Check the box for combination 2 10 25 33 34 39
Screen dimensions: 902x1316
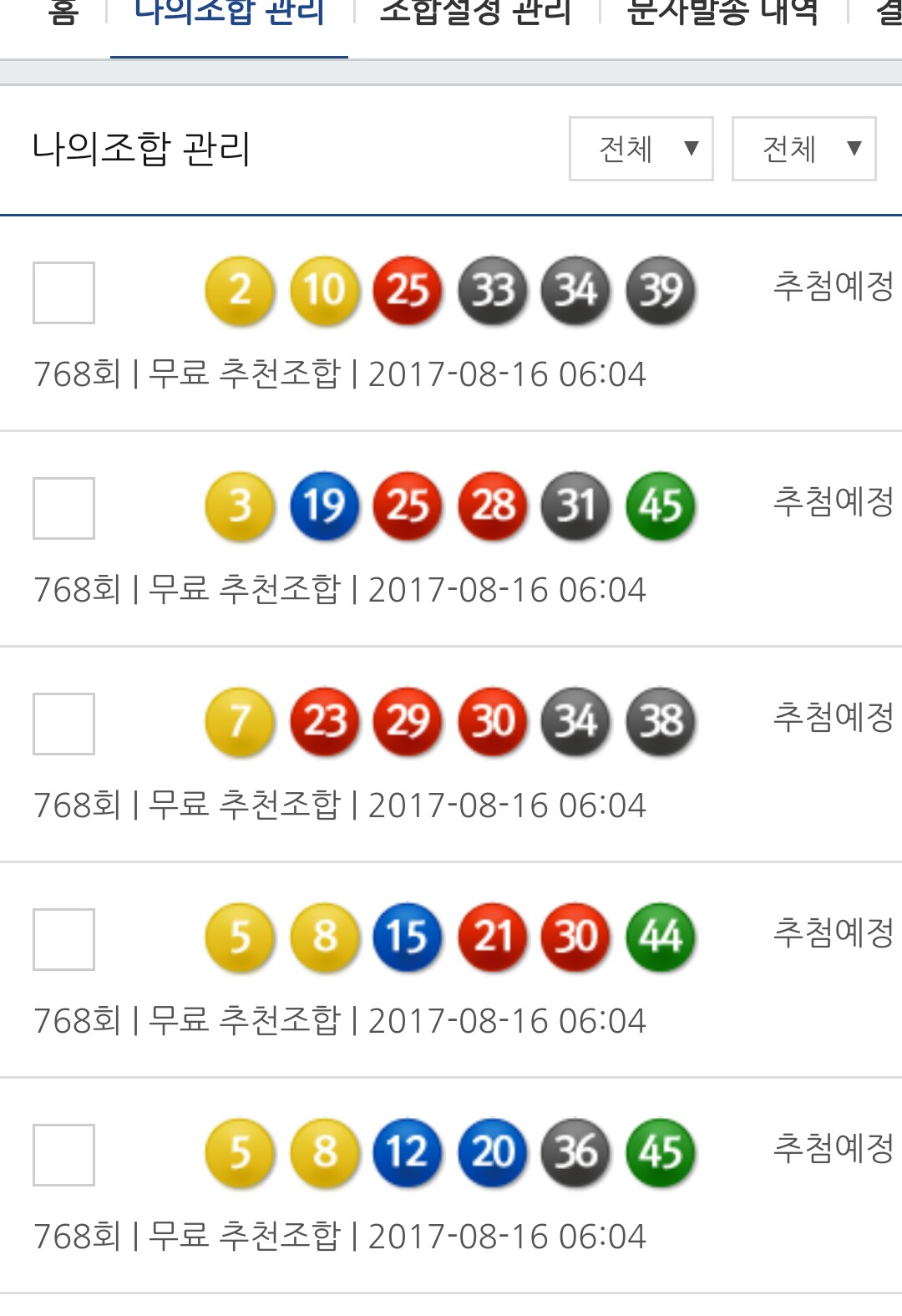pos(63,292)
